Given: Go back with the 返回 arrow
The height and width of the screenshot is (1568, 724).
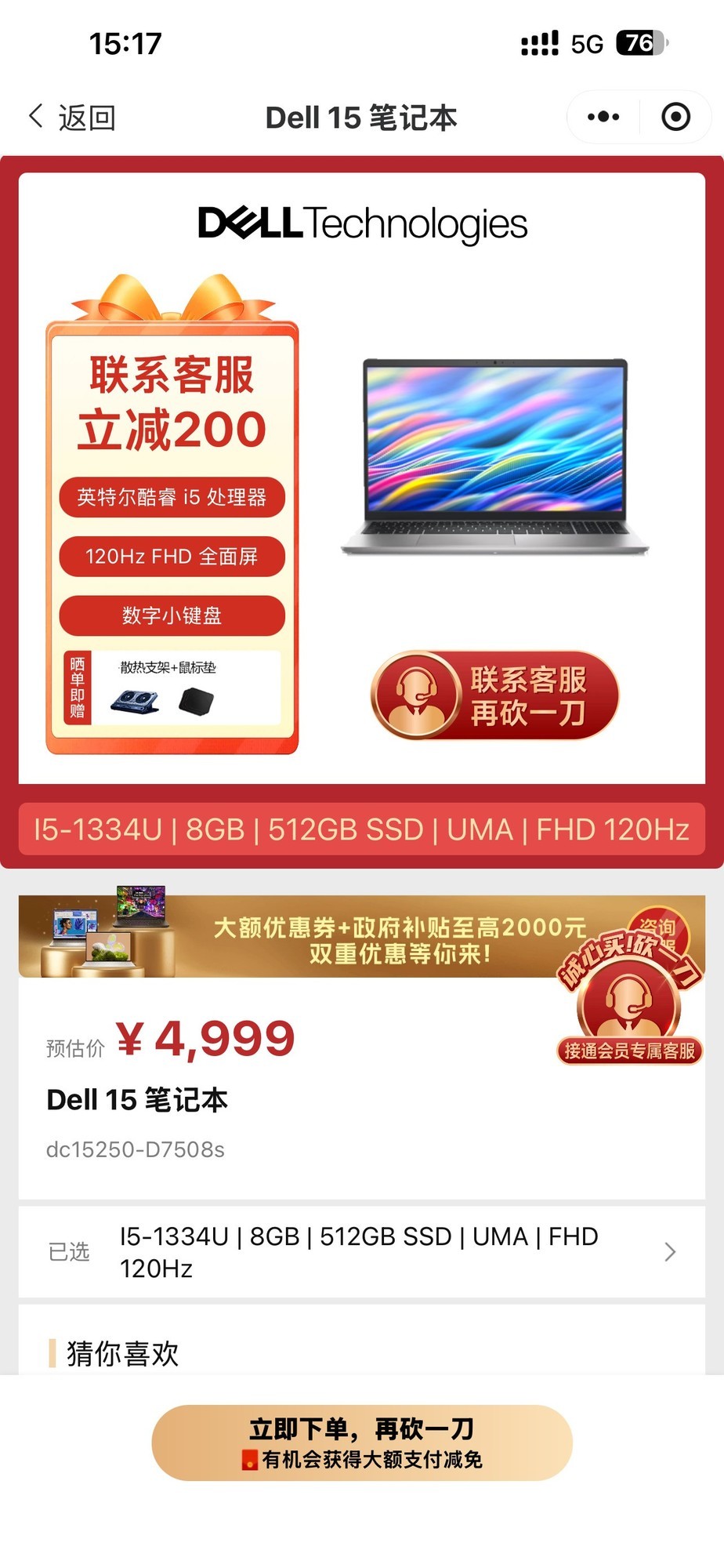Looking at the screenshot, I should click(71, 118).
